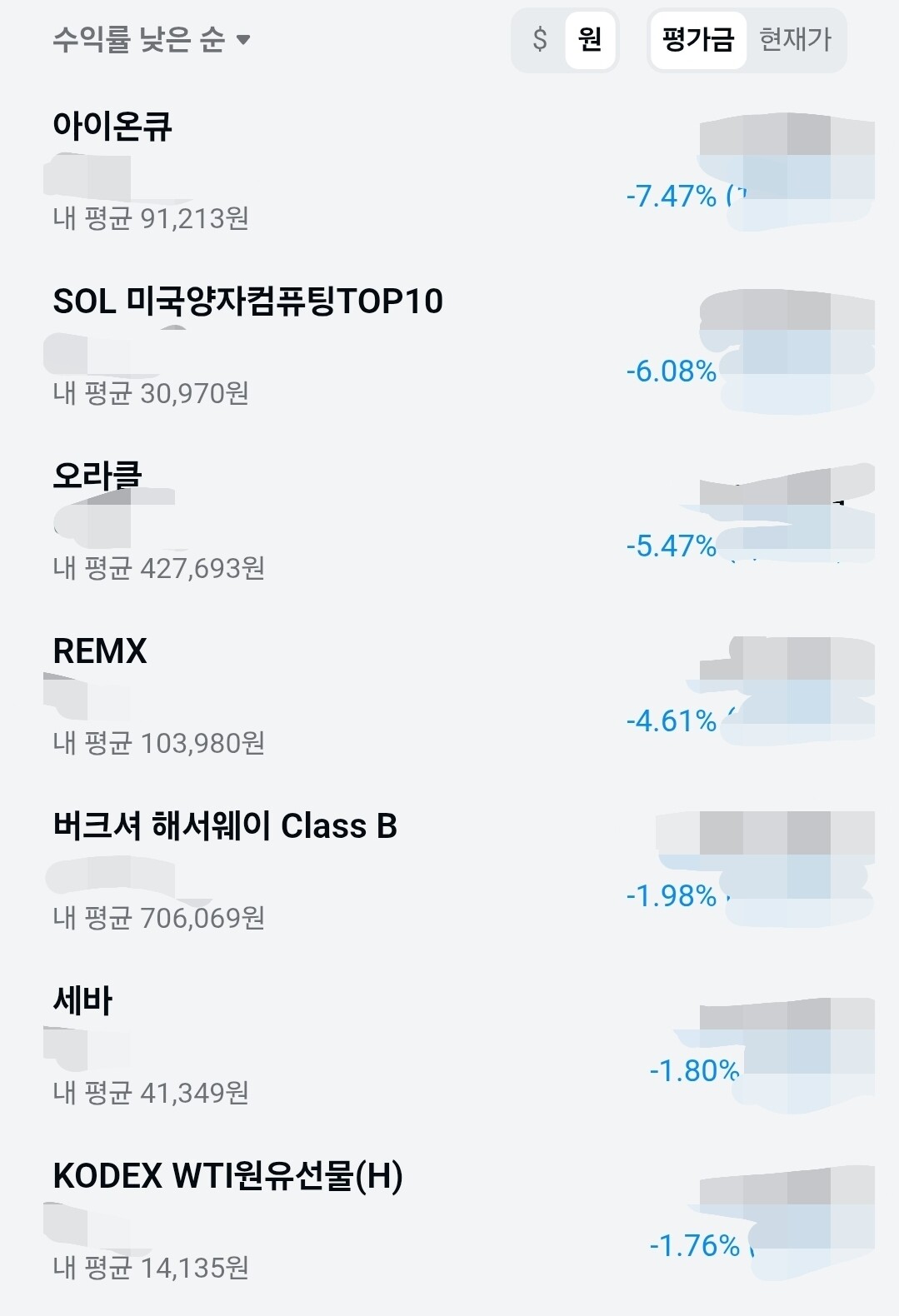The height and width of the screenshot is (1316, 899).
Task: Select the 평가금 view
Action: pos(698,39)
